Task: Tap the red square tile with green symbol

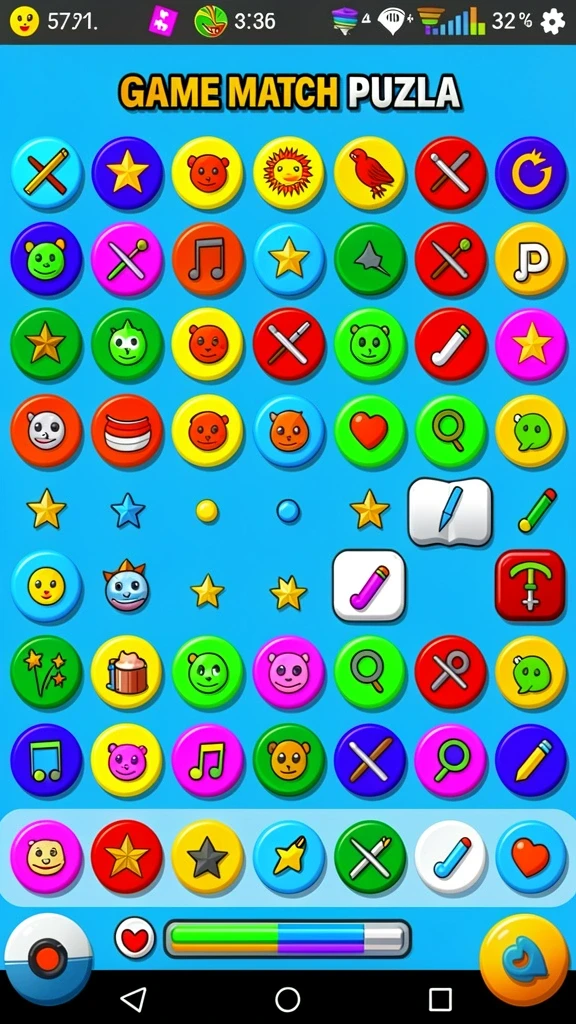Action: tap(530, 585)
